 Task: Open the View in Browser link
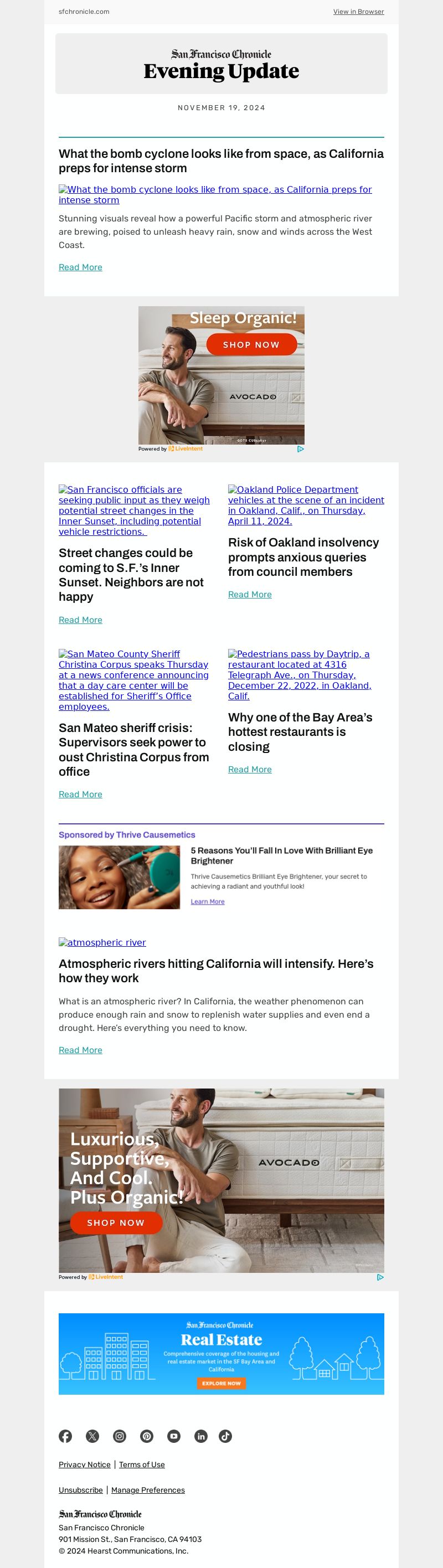358,12
